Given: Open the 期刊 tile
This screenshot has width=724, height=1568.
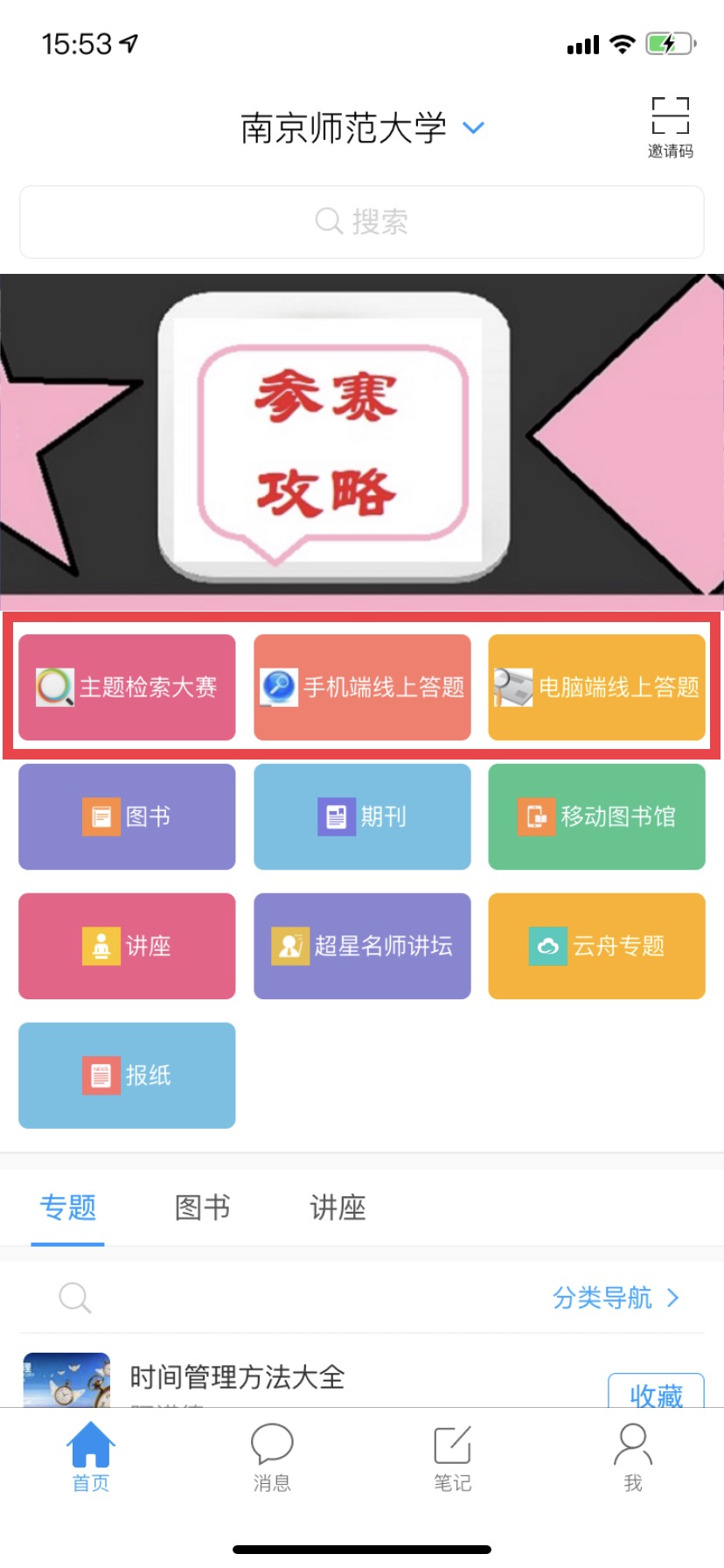Looking at the screenshot, I should point(362,816).
